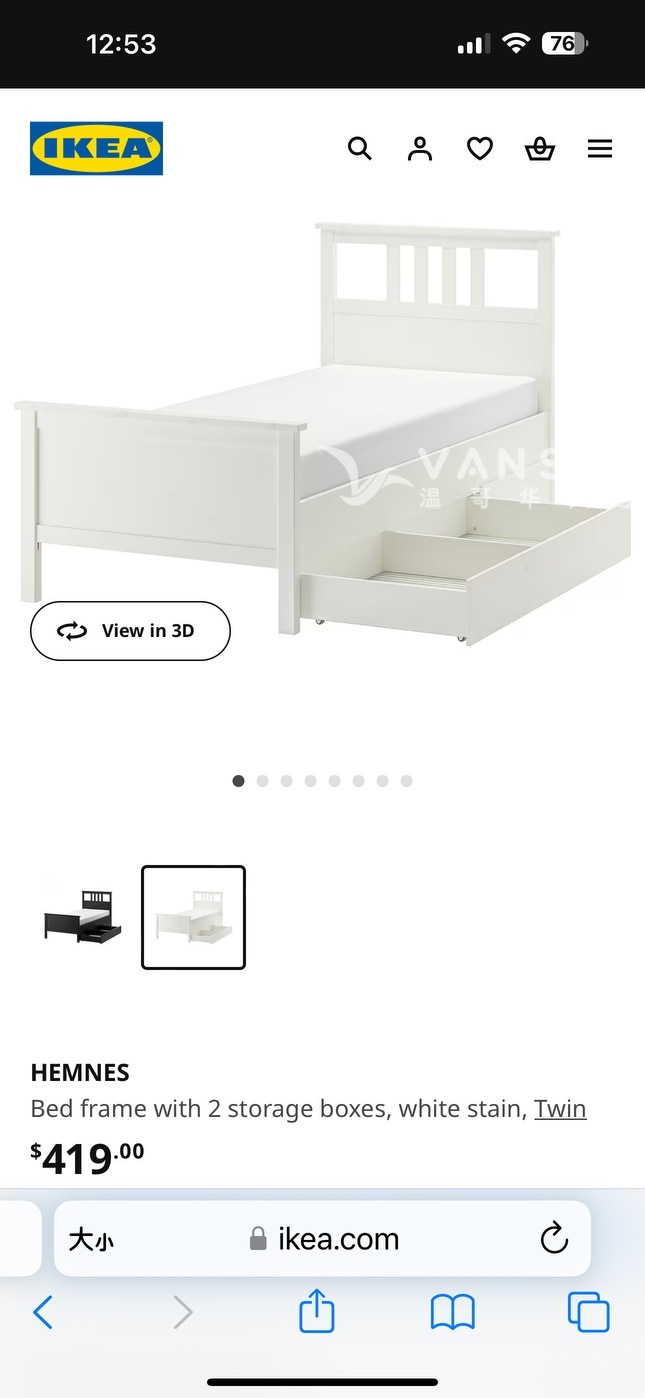Open the account profile icon
The height and width of the screenshot is (1398, 645).
coord(420,149)
